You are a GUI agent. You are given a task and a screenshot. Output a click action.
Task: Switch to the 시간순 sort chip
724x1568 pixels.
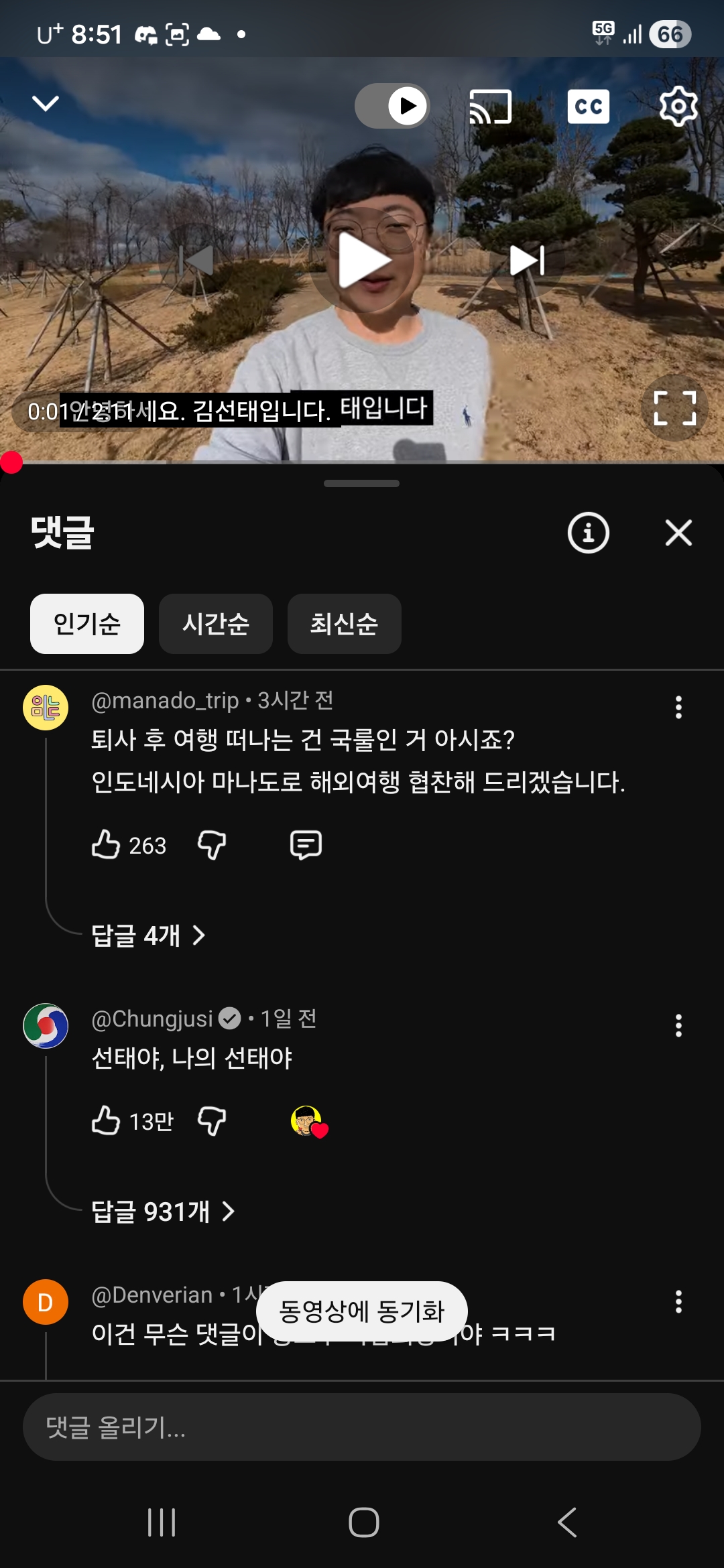216,624
